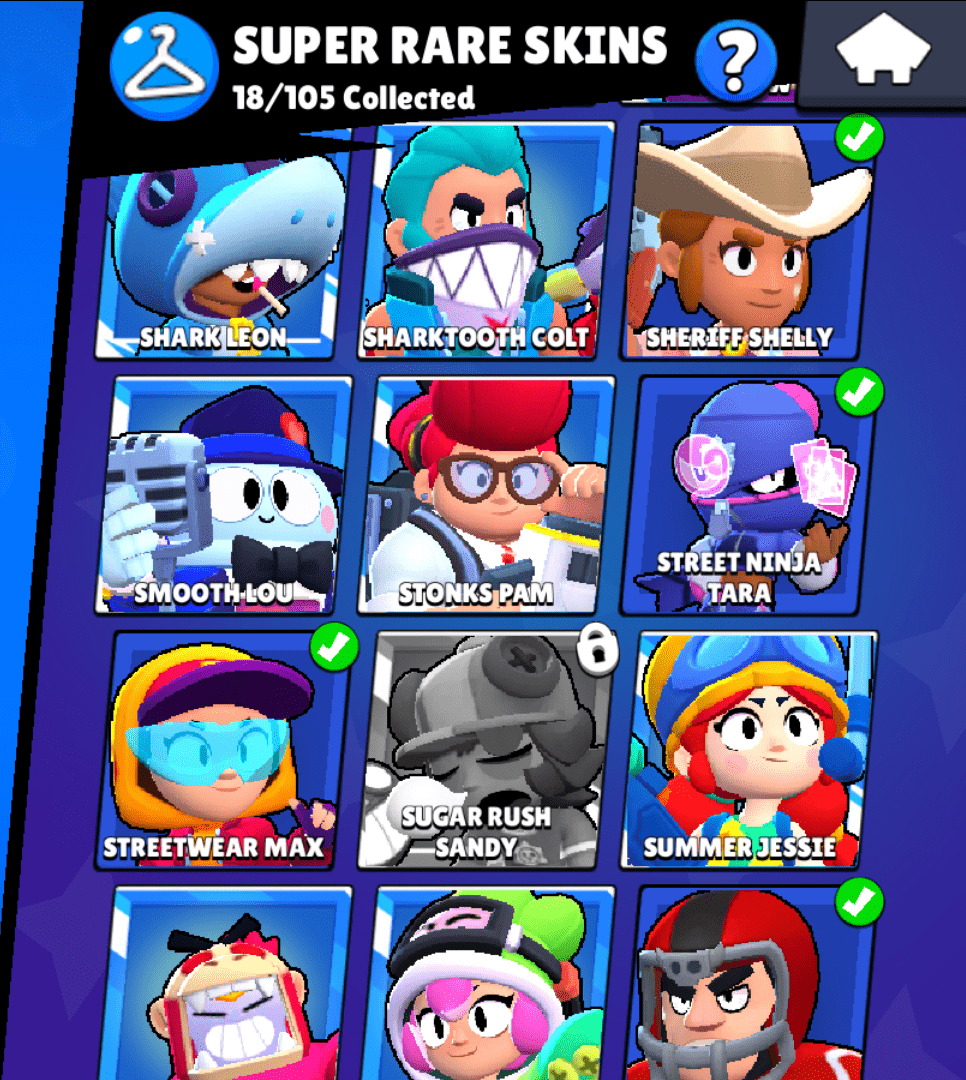Open the question mark help button
966x1080 pixels.
[736, 58]
